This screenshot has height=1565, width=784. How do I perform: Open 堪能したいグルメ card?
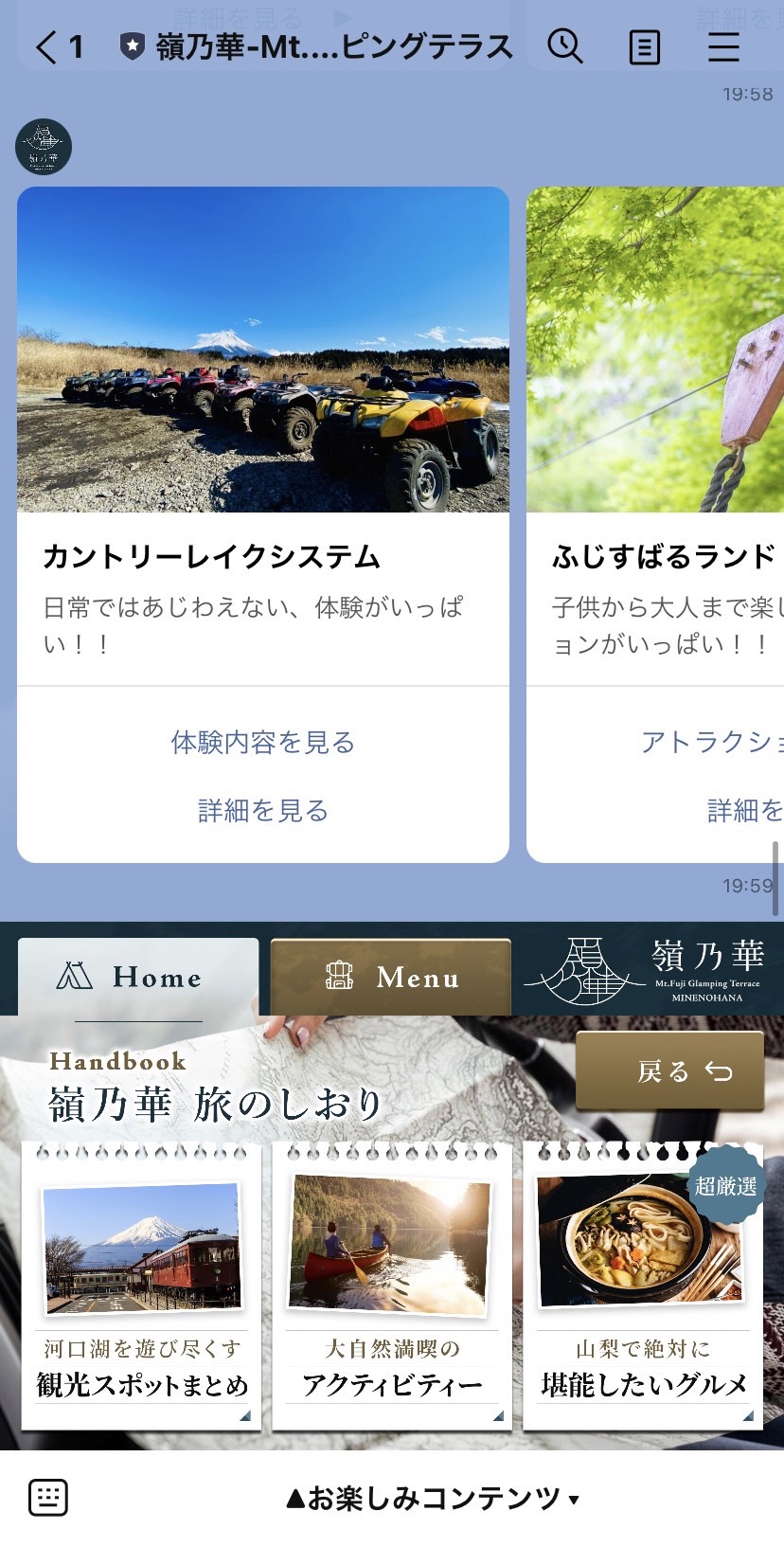click(643, 1288)
